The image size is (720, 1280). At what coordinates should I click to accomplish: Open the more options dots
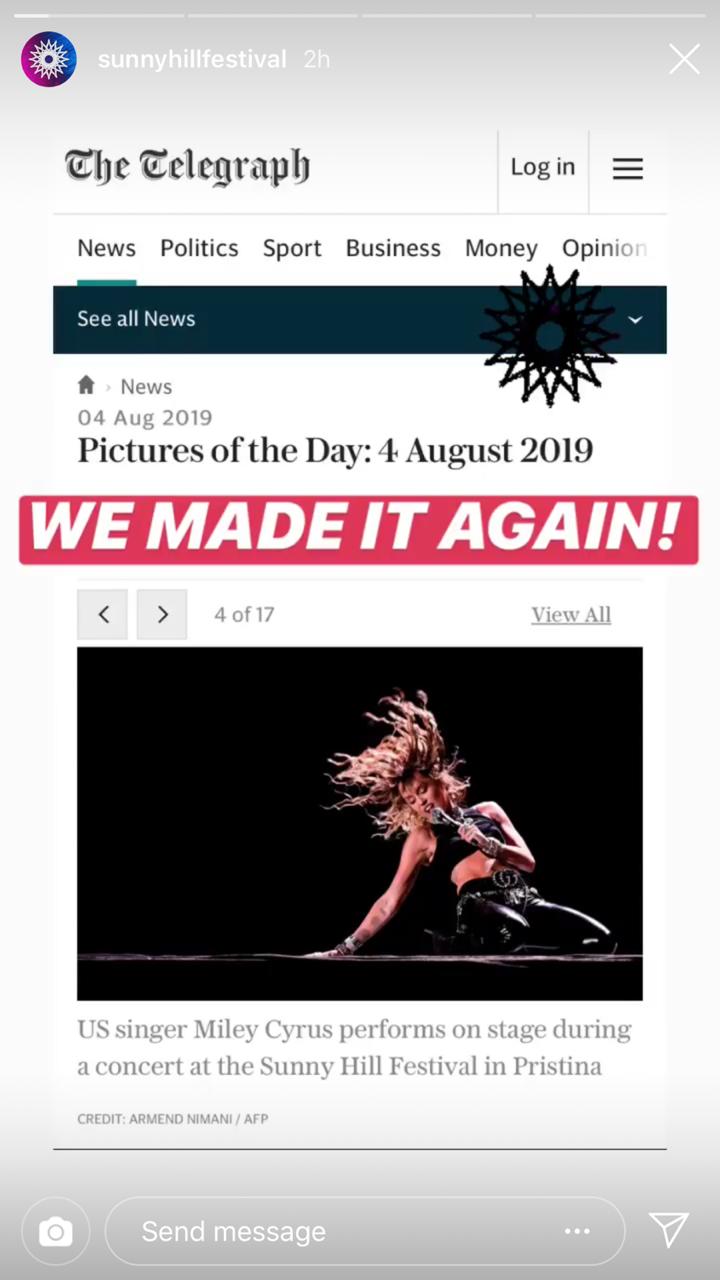click(x=577, y=1232)
